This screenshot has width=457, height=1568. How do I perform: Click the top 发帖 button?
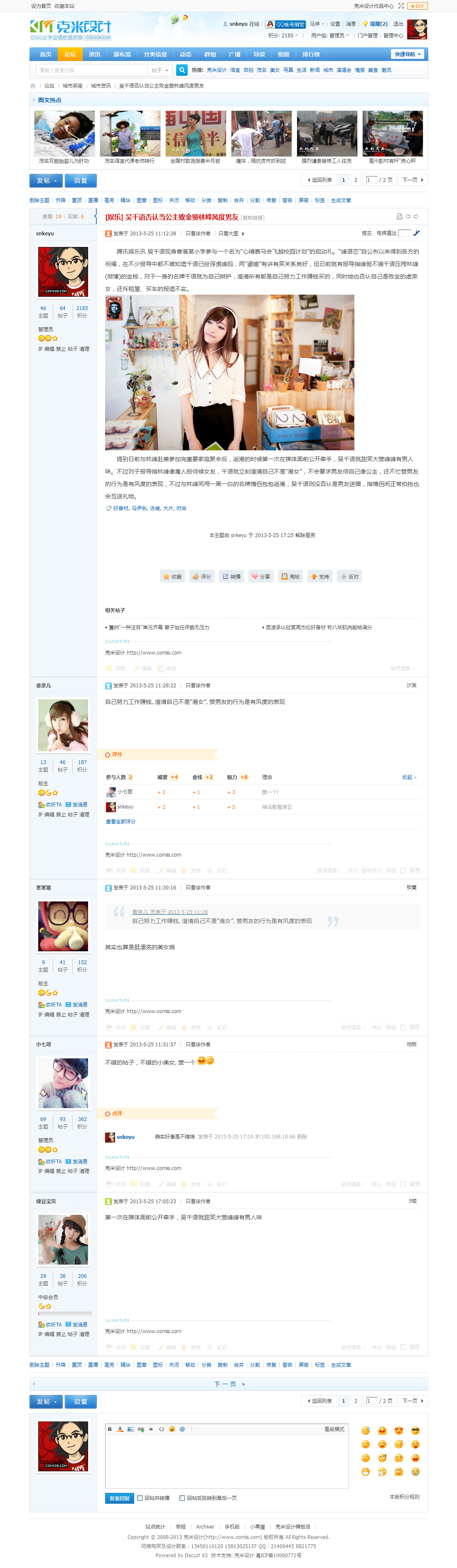(46, 180)
